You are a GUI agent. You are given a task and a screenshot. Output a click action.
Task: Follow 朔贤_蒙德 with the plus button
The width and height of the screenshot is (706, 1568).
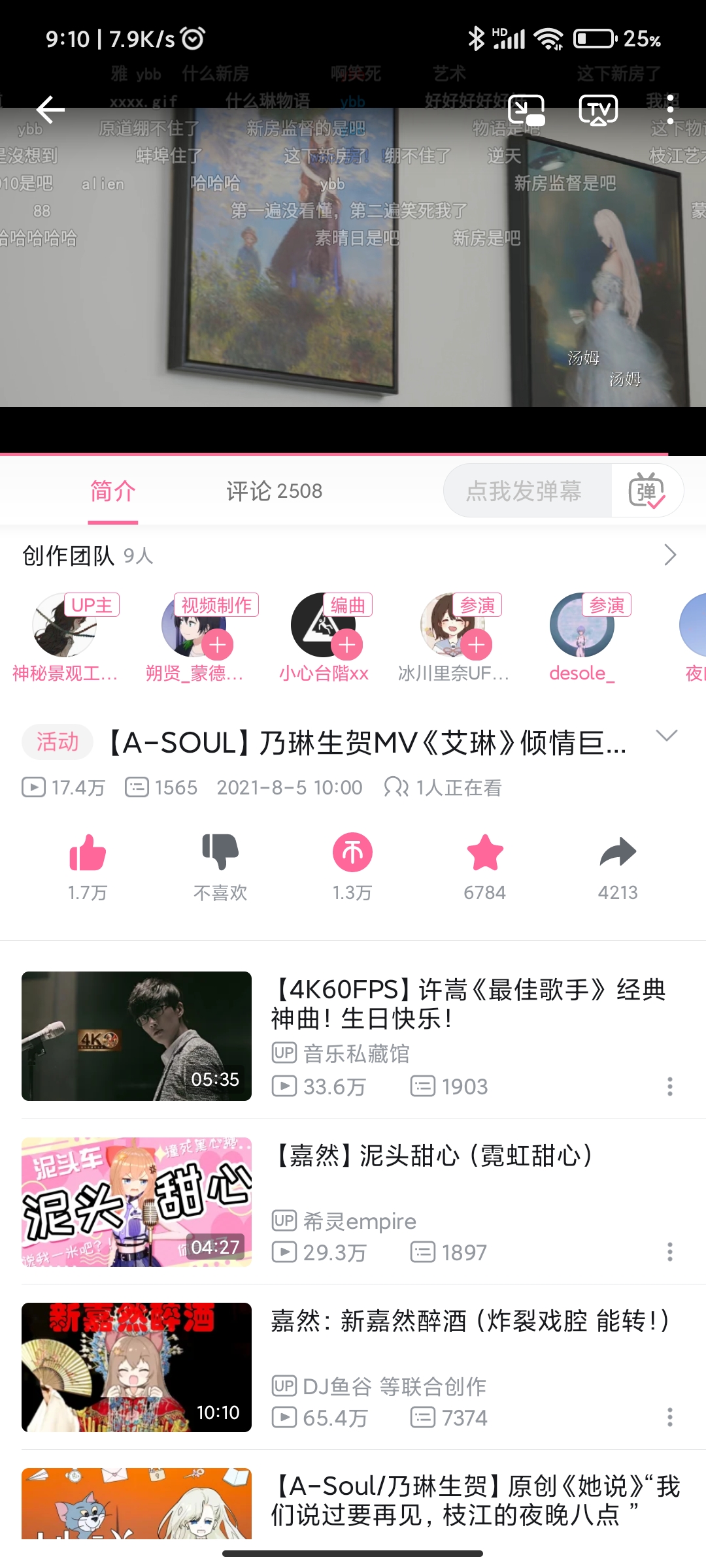pyautogui.click(x=218, y=645)
